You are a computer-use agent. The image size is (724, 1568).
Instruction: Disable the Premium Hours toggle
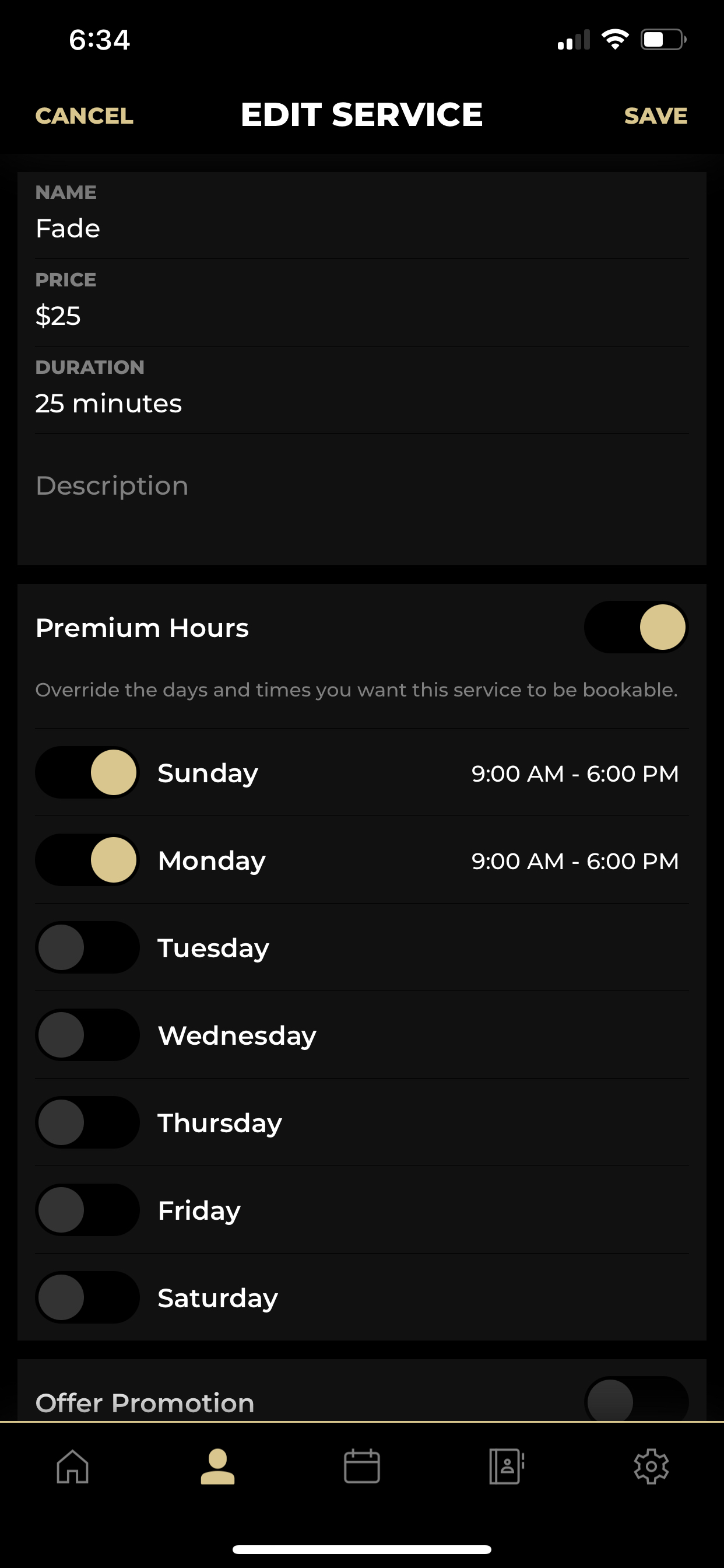point(637,627)
